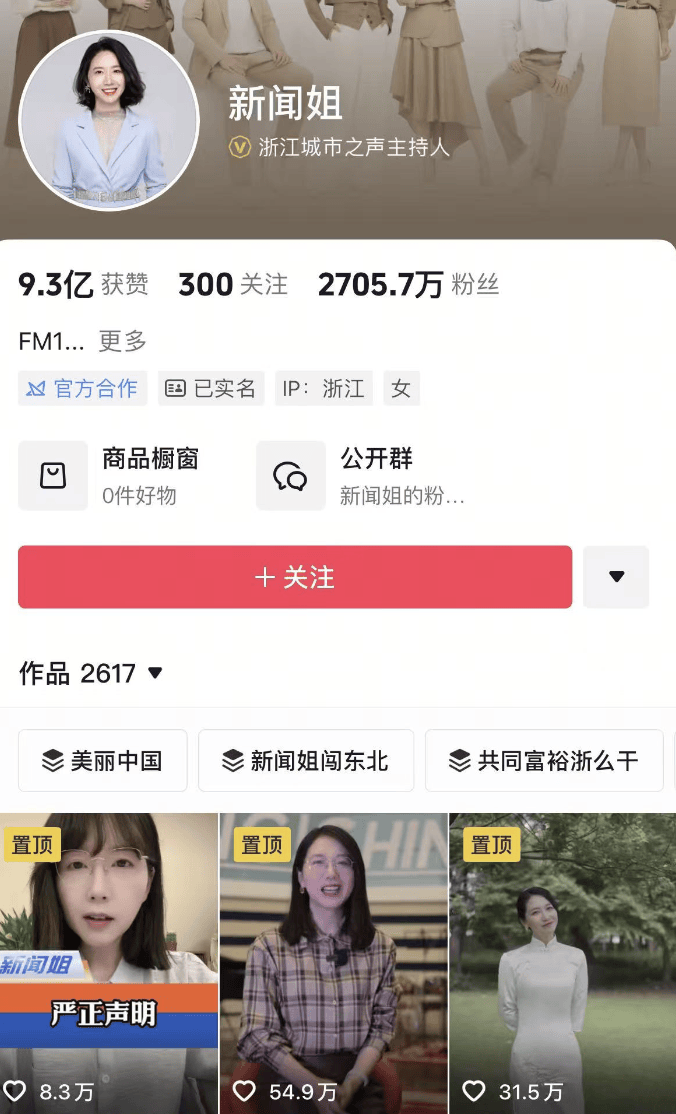Select the 共同富裕浙么干 collection chip
The image size is (676, 1114).
(544, 761)
